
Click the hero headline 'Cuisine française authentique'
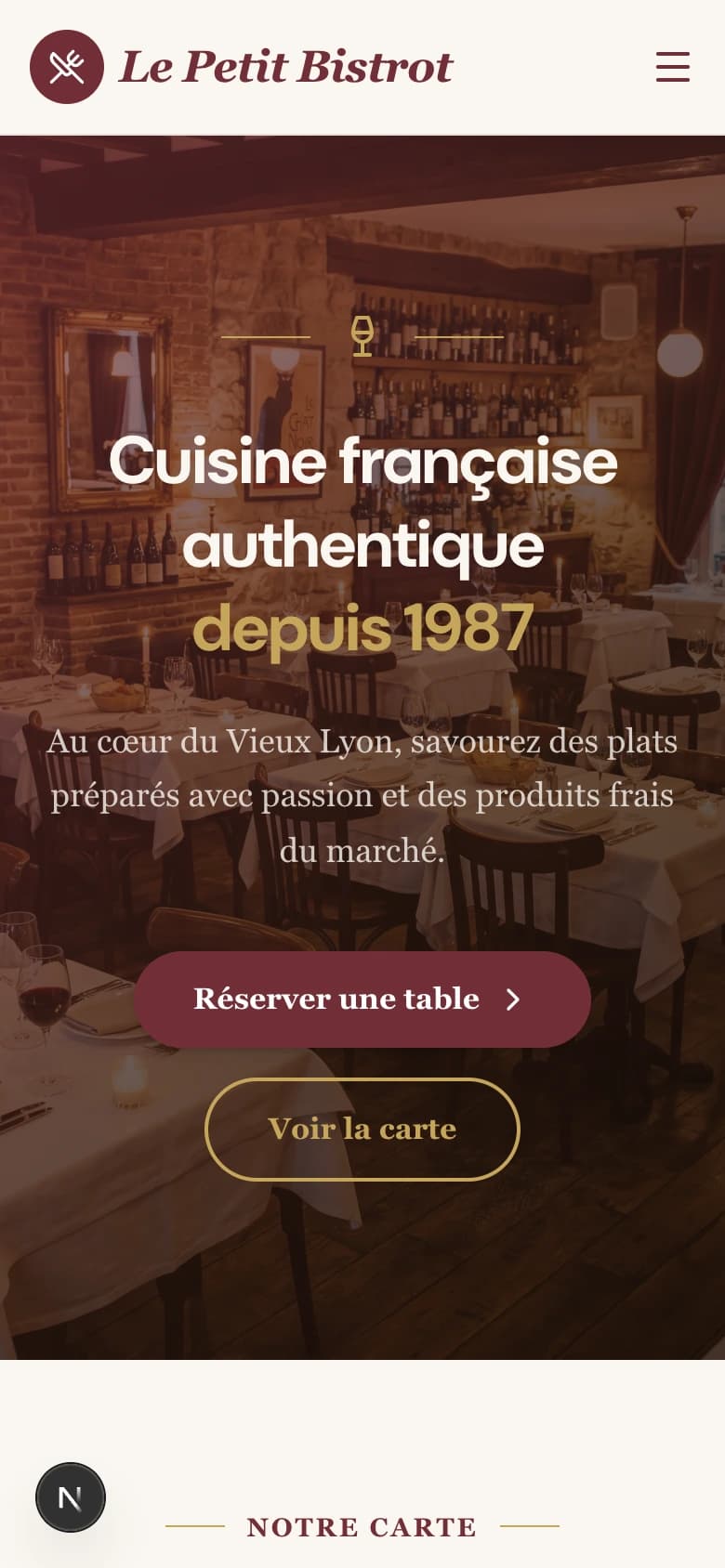[362, 502]
